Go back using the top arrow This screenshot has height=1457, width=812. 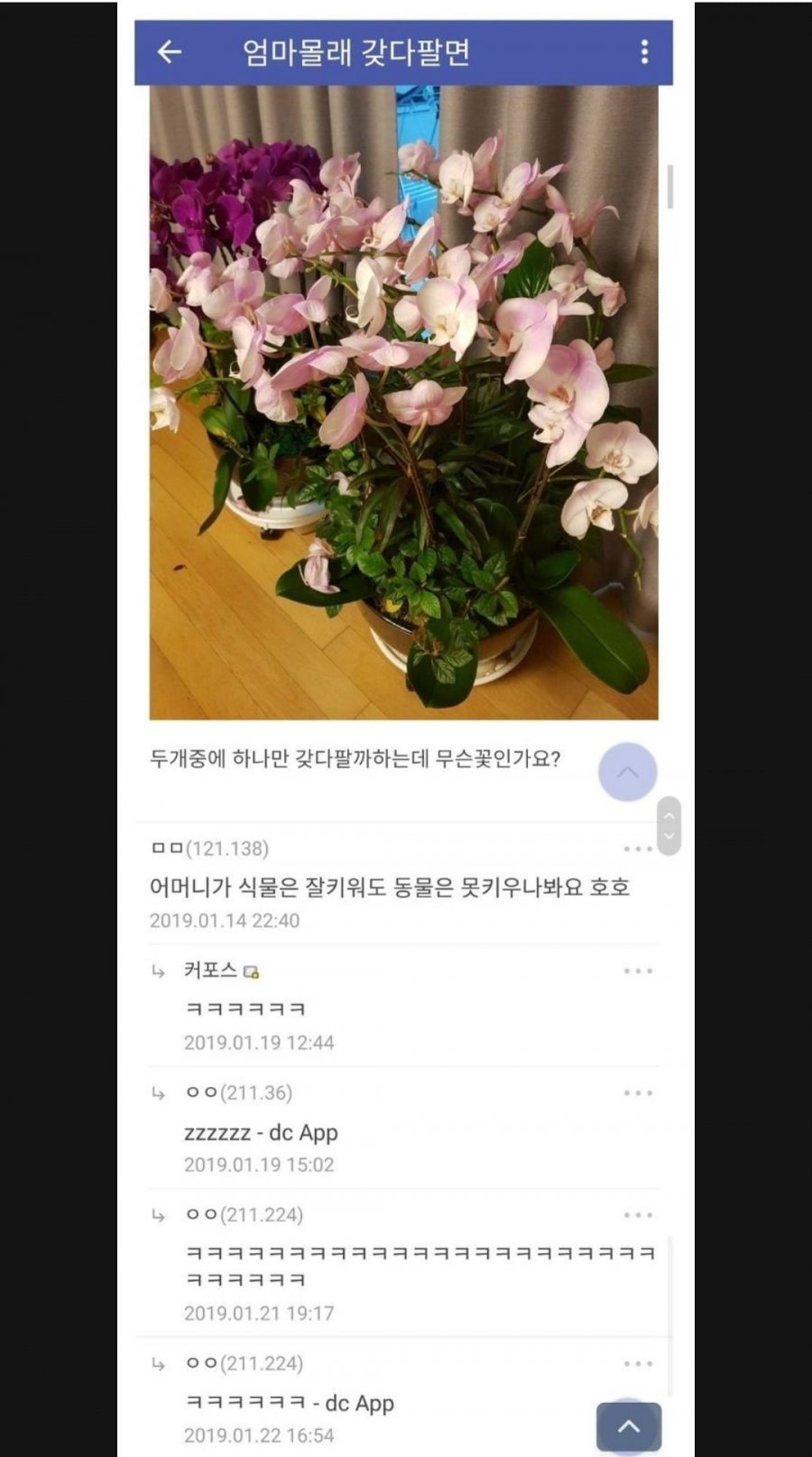point(170,52)
